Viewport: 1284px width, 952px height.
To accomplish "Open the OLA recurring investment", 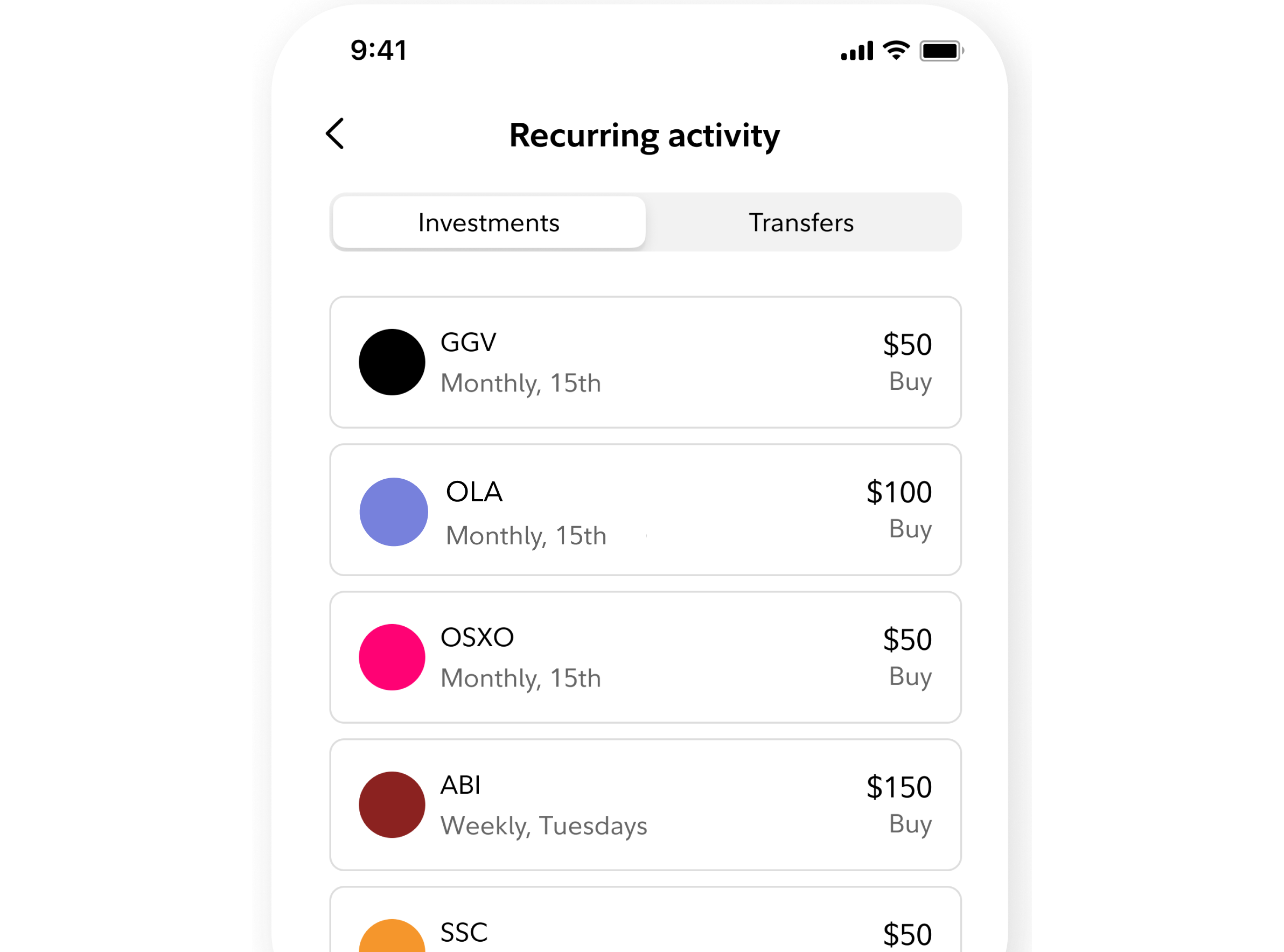I will pos(645,510).
